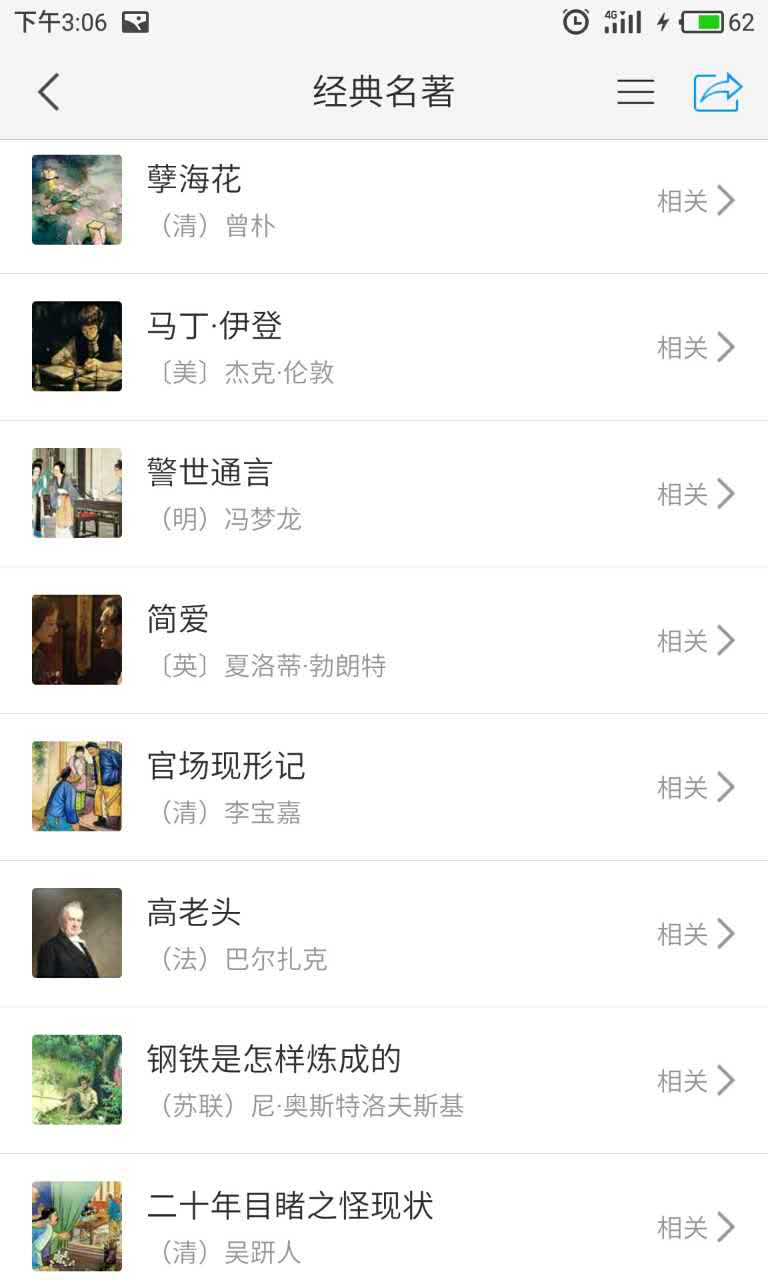Open the list menu icon
This screenshot has width=768, height=1280.
click(635, 92)
